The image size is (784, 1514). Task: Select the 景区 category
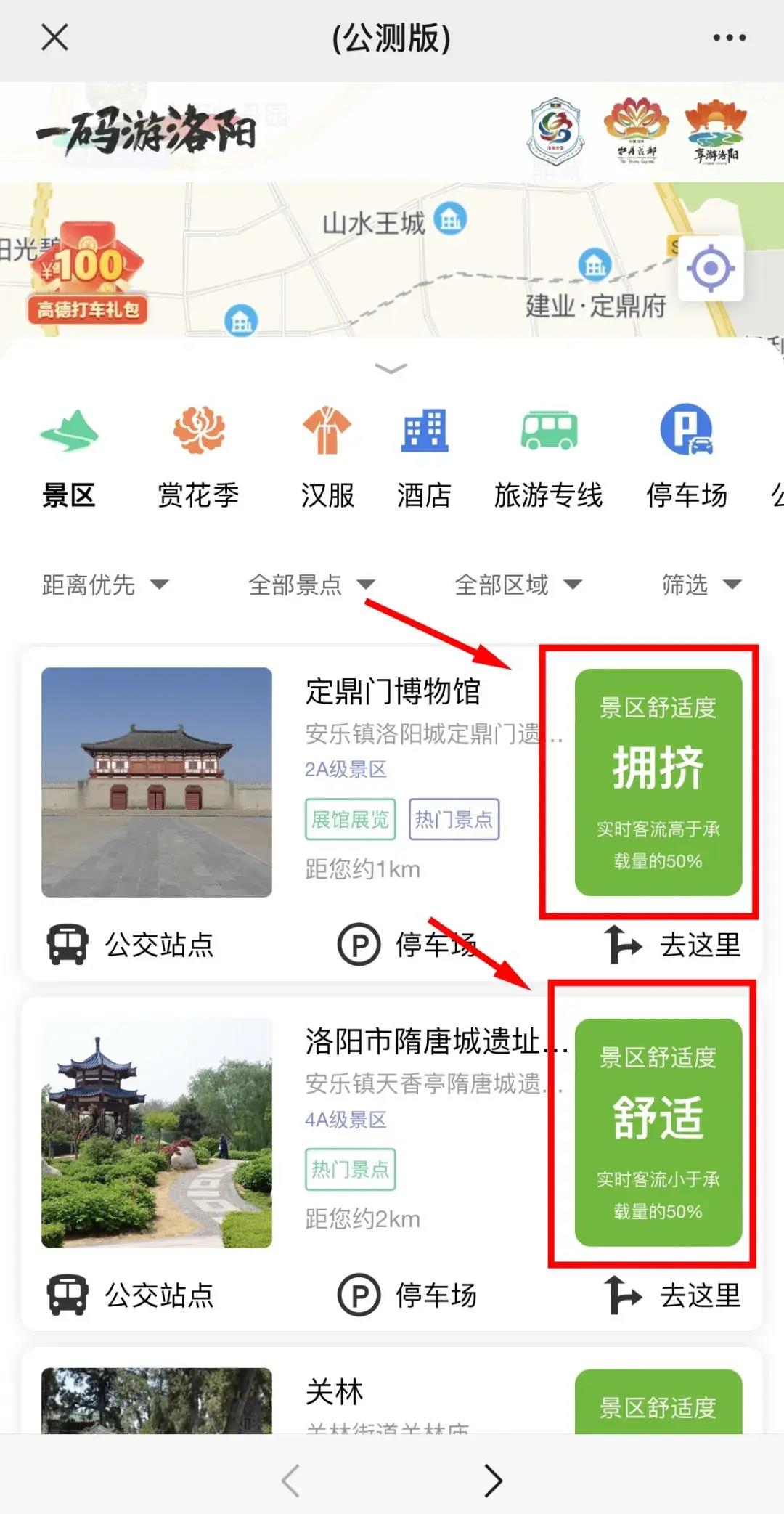(69, 456)
